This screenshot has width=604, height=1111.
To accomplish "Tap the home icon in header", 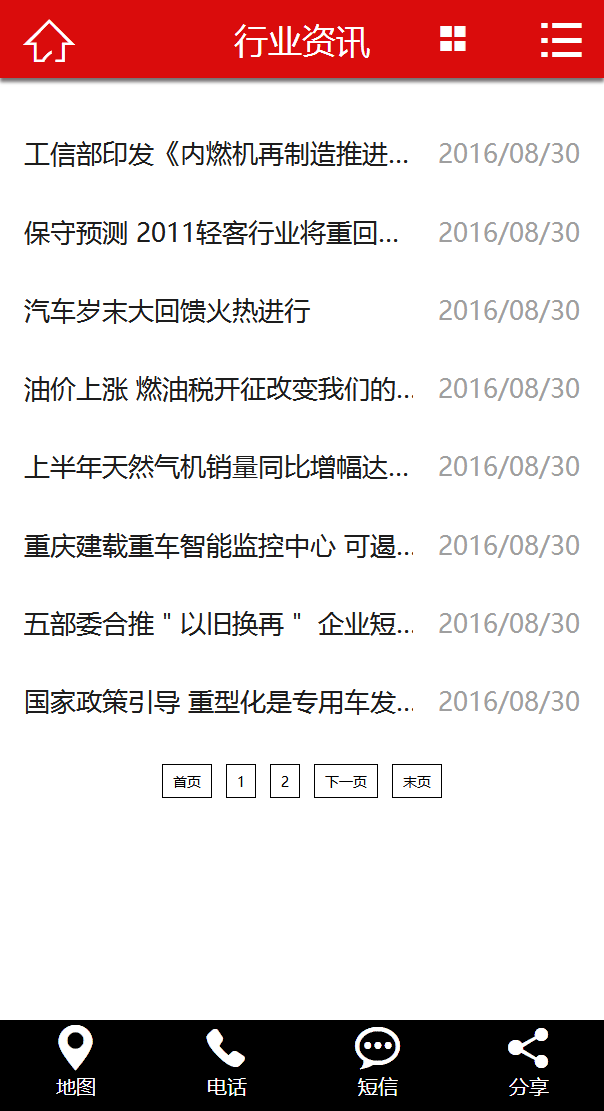I will [x=49, y=40].
